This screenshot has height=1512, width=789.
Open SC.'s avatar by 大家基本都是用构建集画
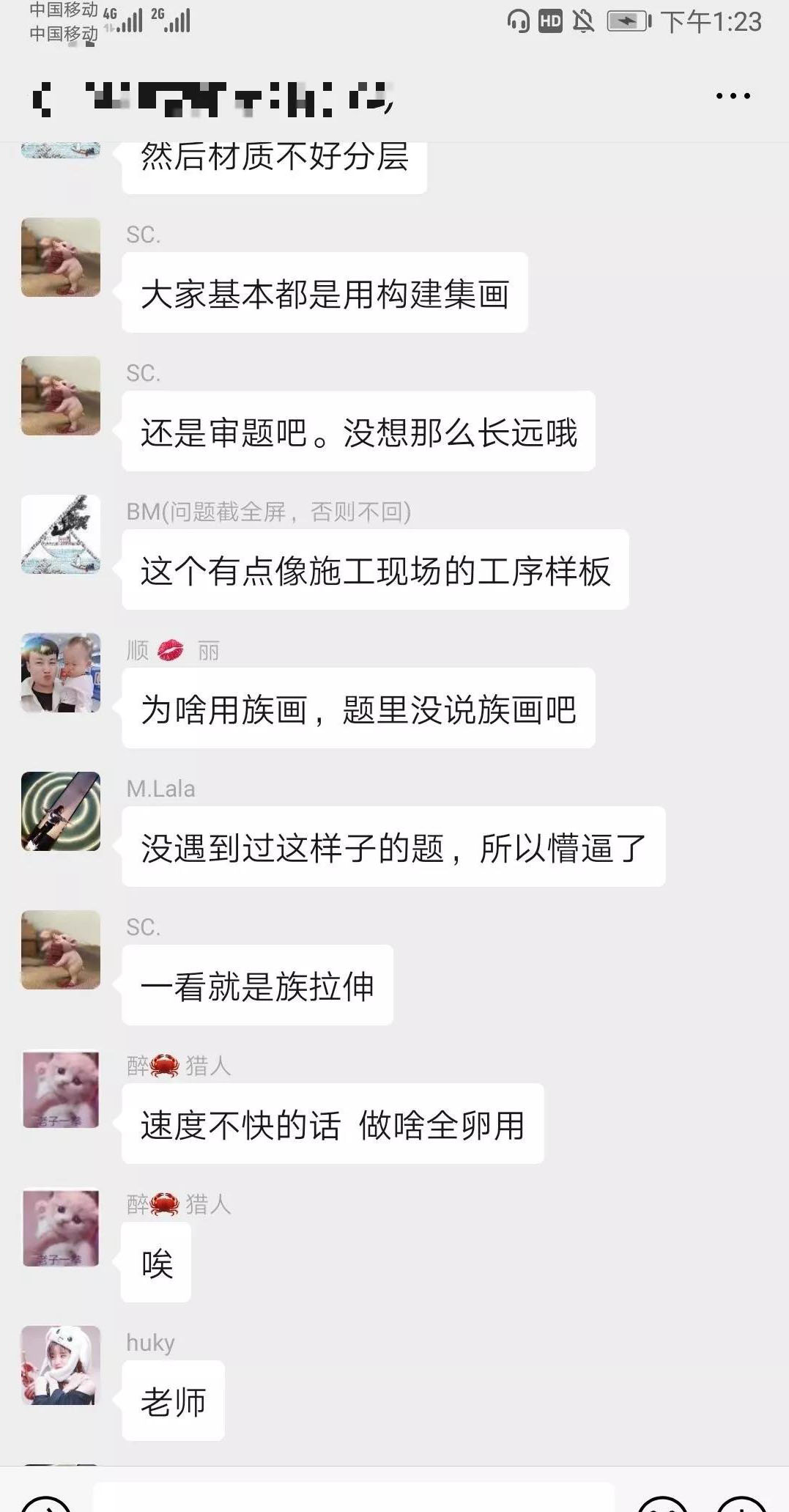(x=61, y=257)
